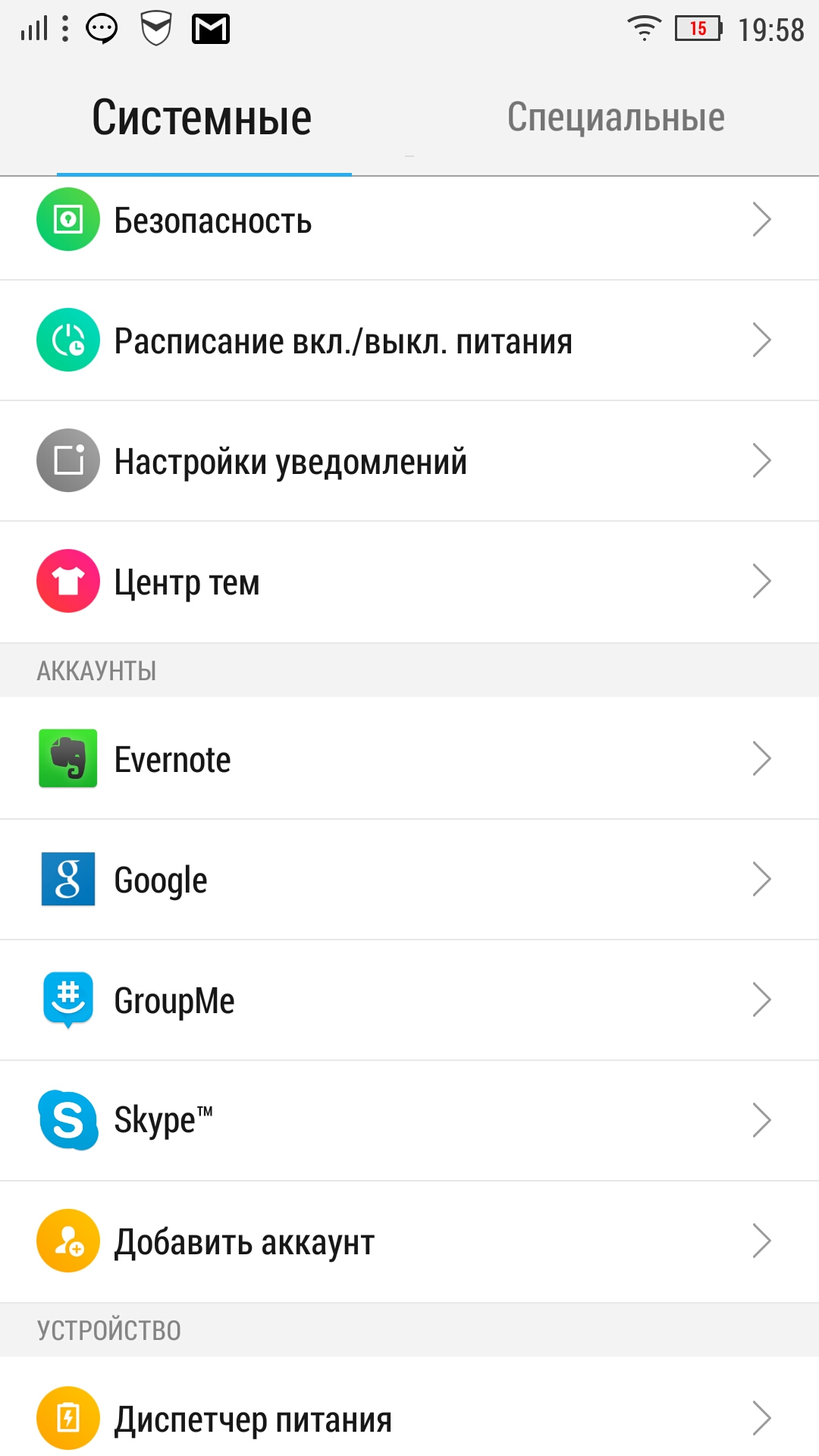Viewport: 819px width, 1456px height.
Task: Open Расписание вкл./выкл. питания
Action: click(x=409, y=340)
